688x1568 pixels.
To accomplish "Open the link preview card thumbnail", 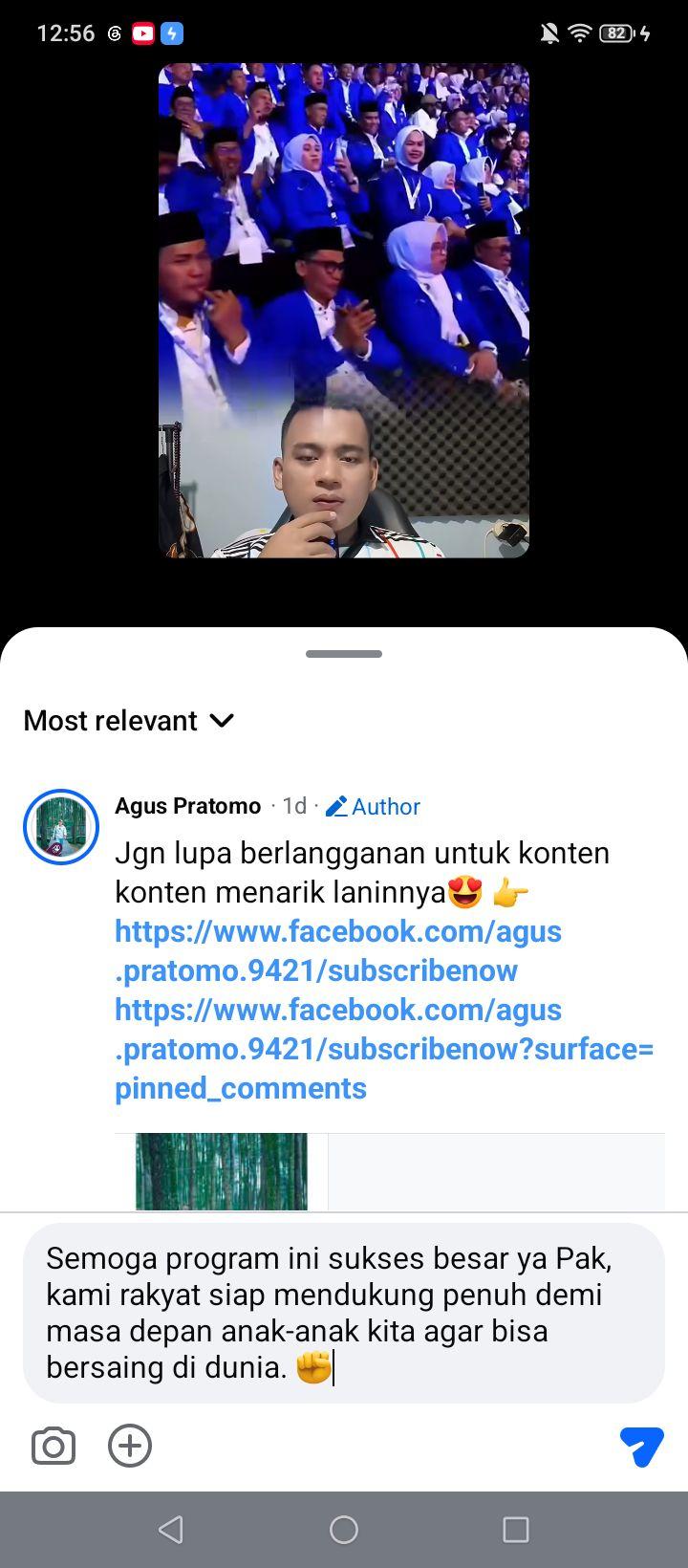I will (222, 1172).
